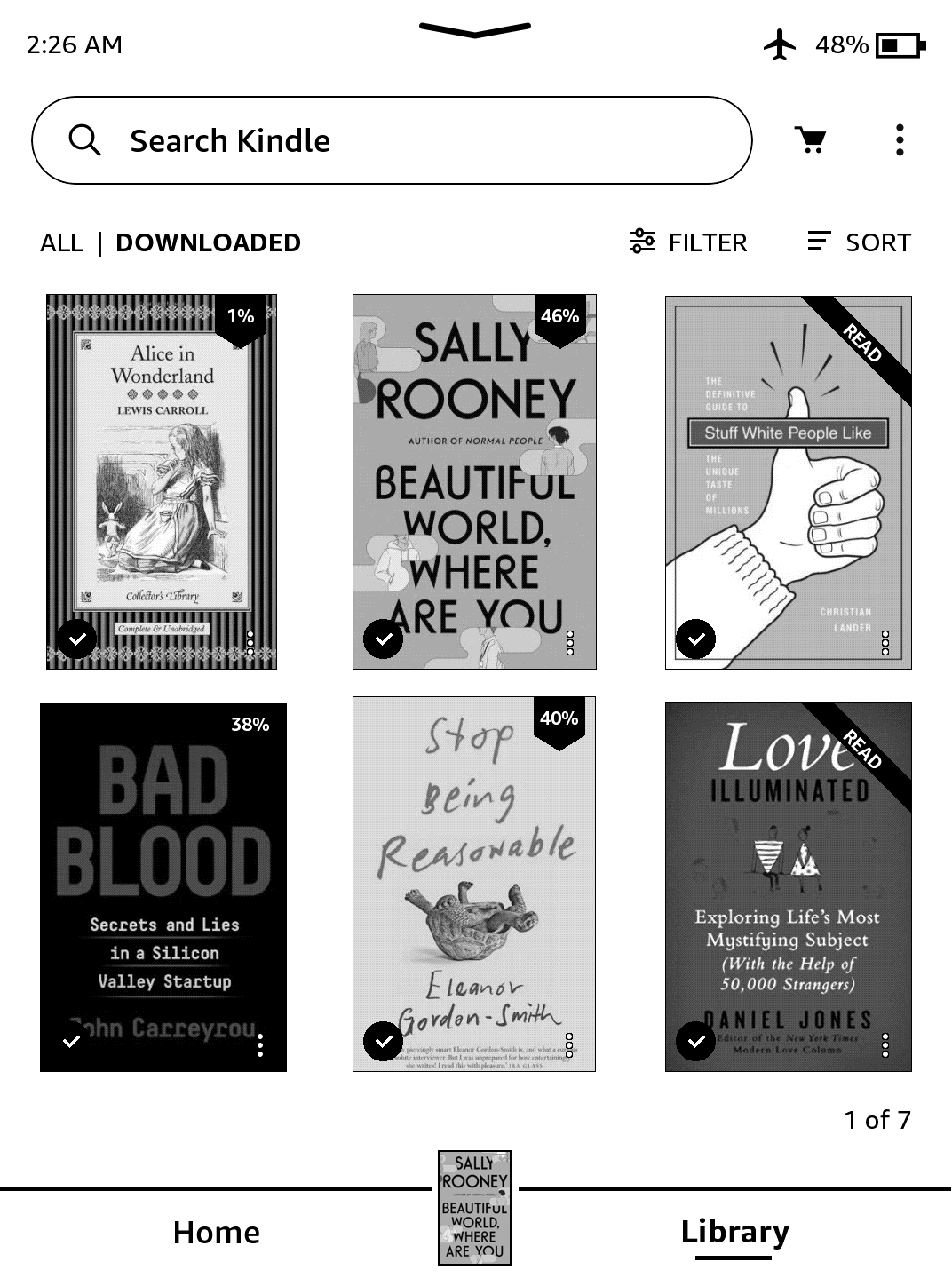Open the store cart icon
The height and width of the screenshot is (1286, 952).
coord(810,140)
